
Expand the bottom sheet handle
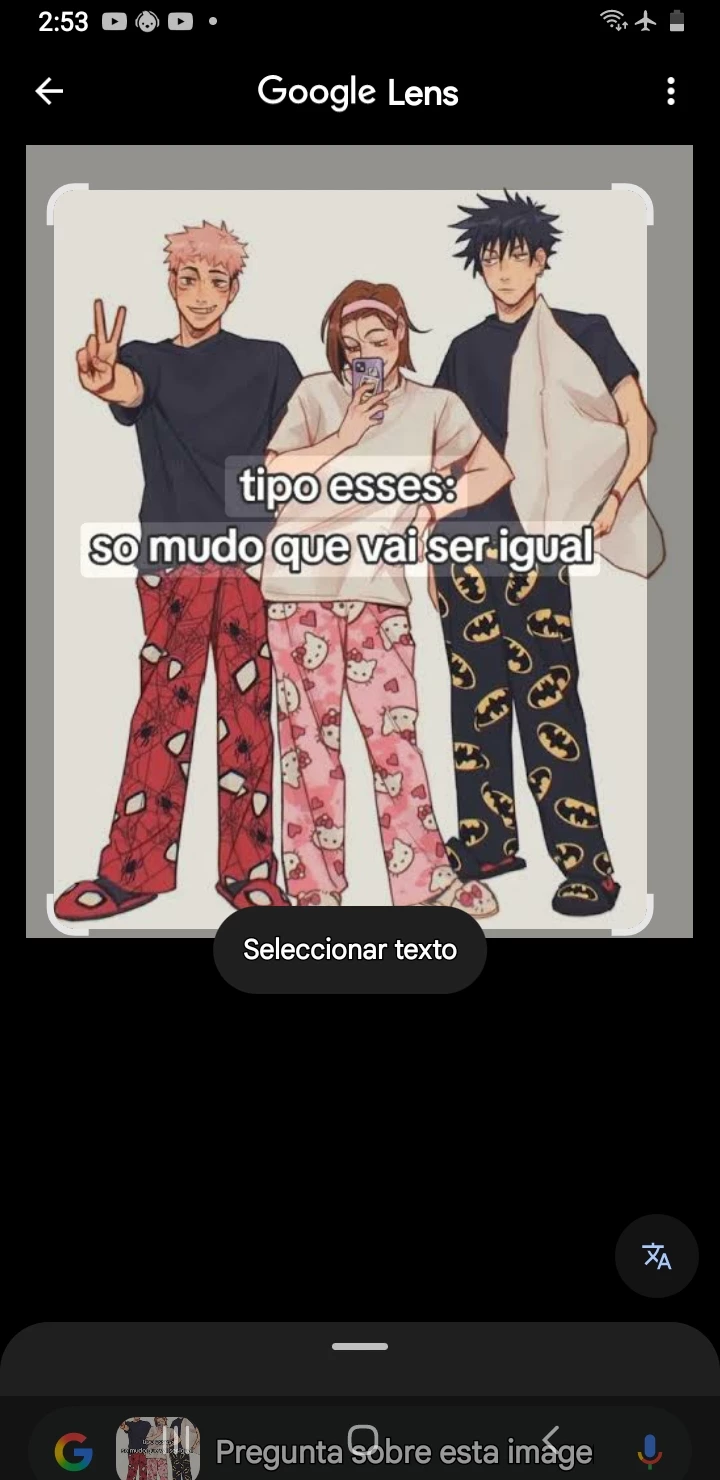[x=360, y=1347]
